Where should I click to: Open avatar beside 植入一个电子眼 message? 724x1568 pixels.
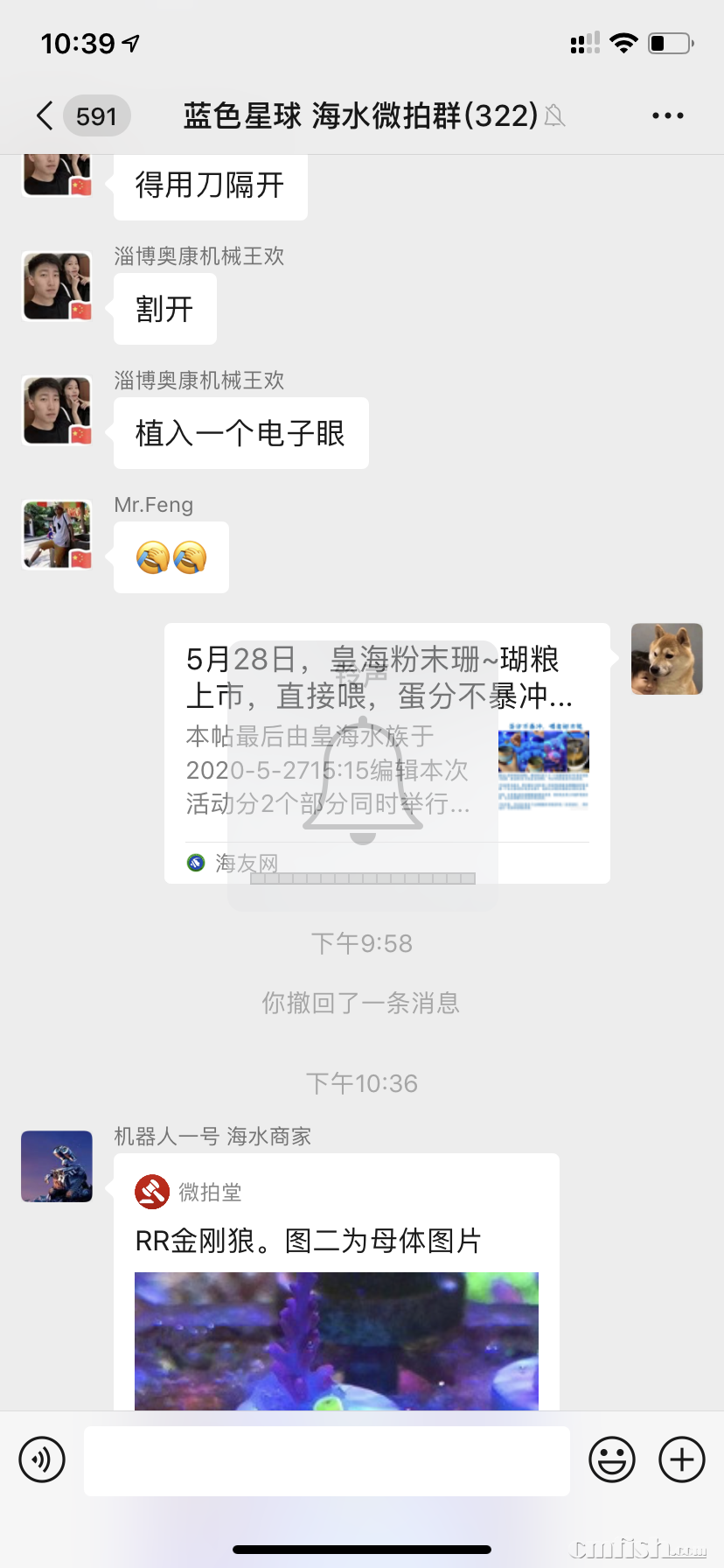point(57,410)
